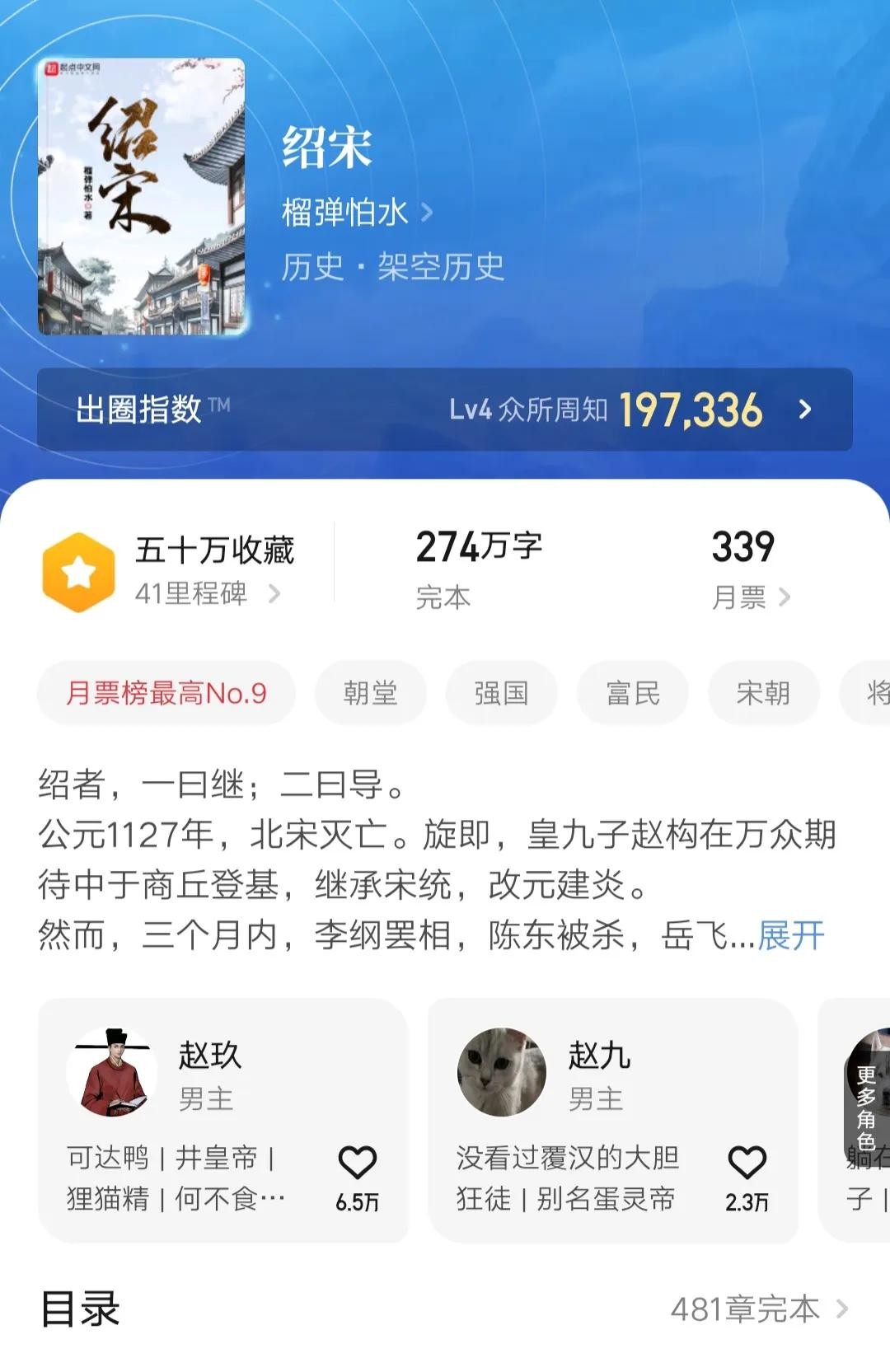The height and width of the screenshot is (1372, 890).
Task: Open the 目录 with 481章完本
Action: click(758, 1309)
